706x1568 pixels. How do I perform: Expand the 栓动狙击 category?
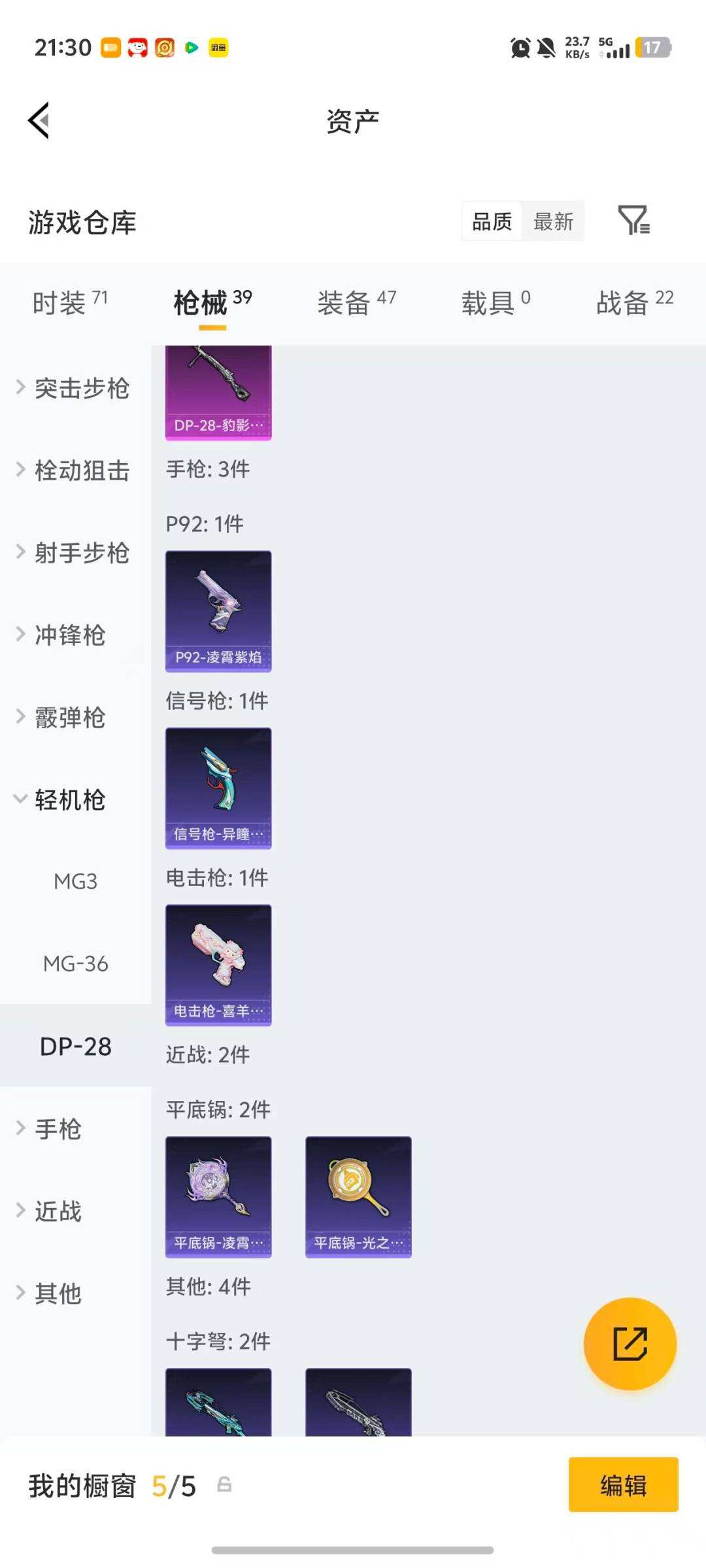(x=75, y=470)
